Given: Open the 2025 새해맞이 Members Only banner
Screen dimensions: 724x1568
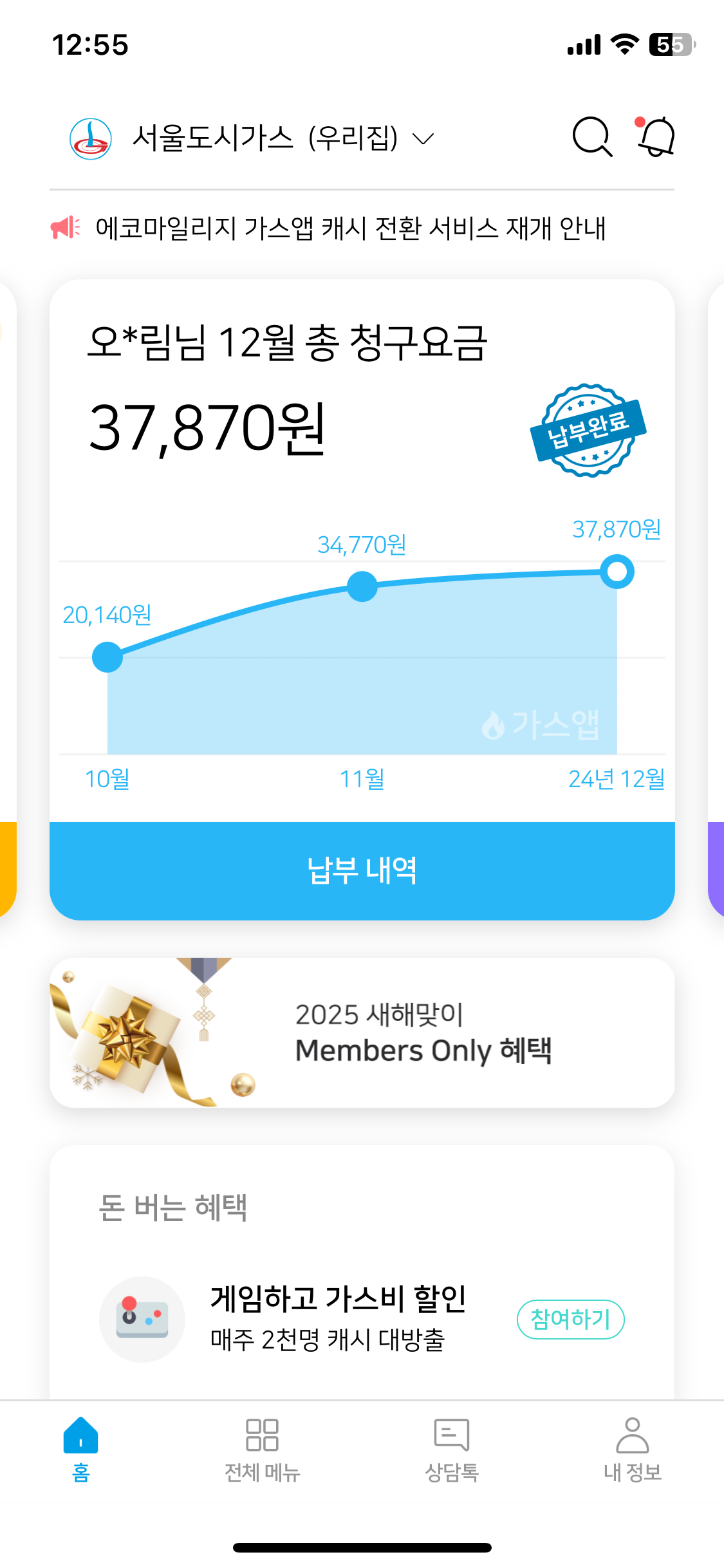Looking at the screenshot, I should click(x=362, y=1032).
